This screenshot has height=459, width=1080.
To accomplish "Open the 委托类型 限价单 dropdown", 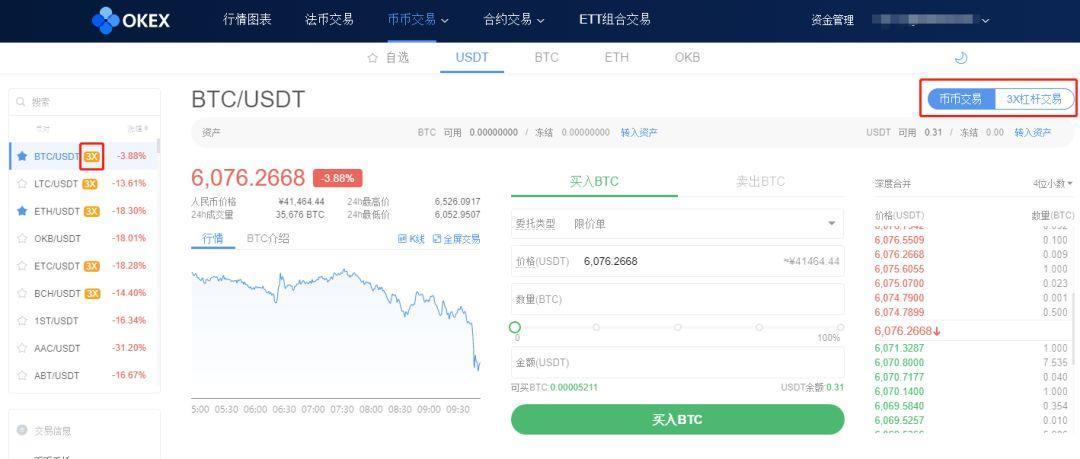I will [677, 224].
